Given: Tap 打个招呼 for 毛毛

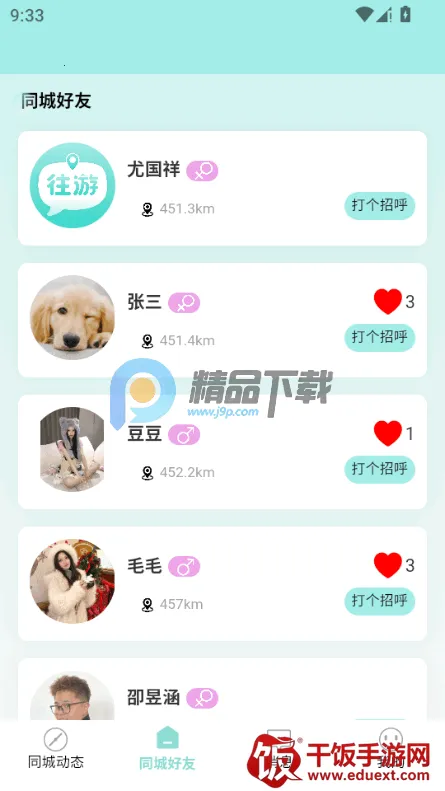Looking at the screenshot, I should [379, 601].
